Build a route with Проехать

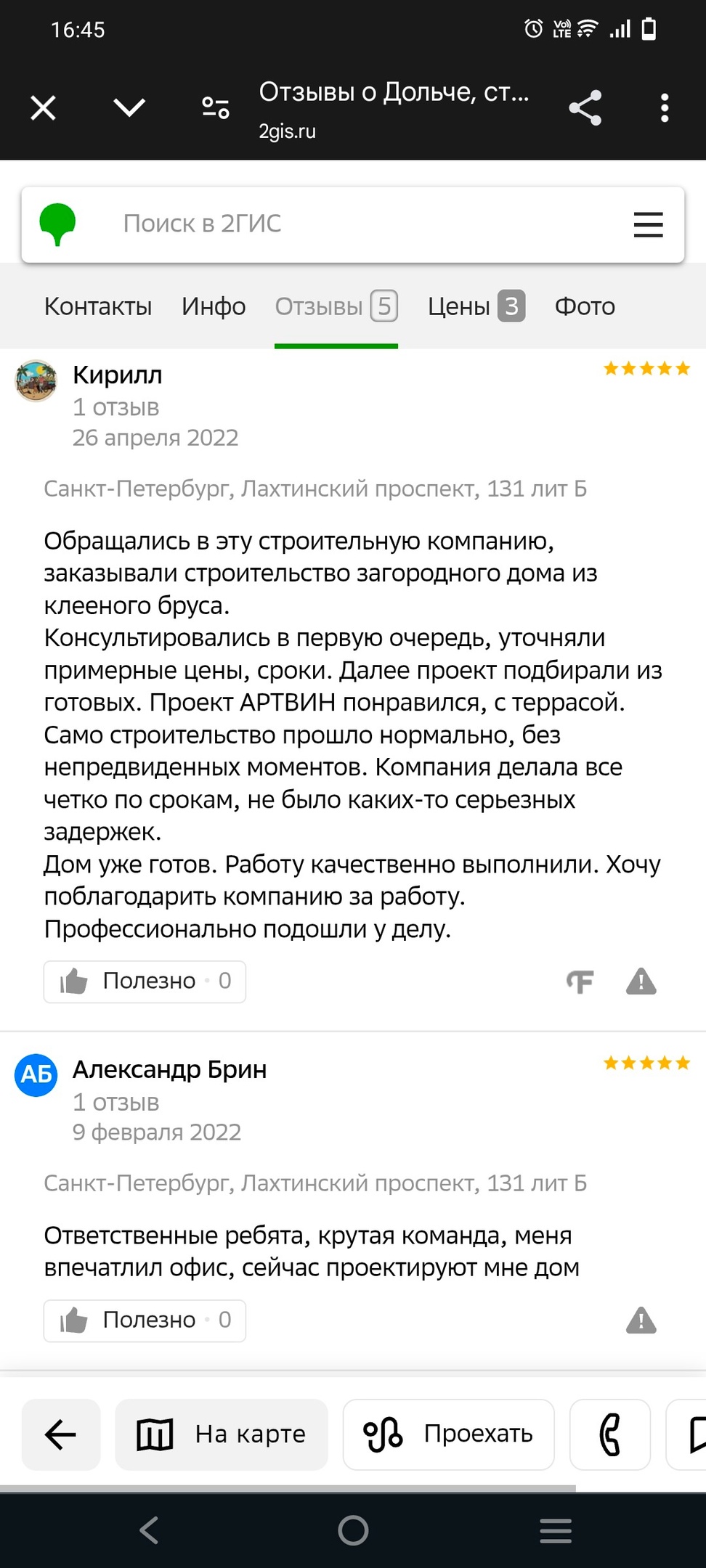click(x=448, y=1434)
